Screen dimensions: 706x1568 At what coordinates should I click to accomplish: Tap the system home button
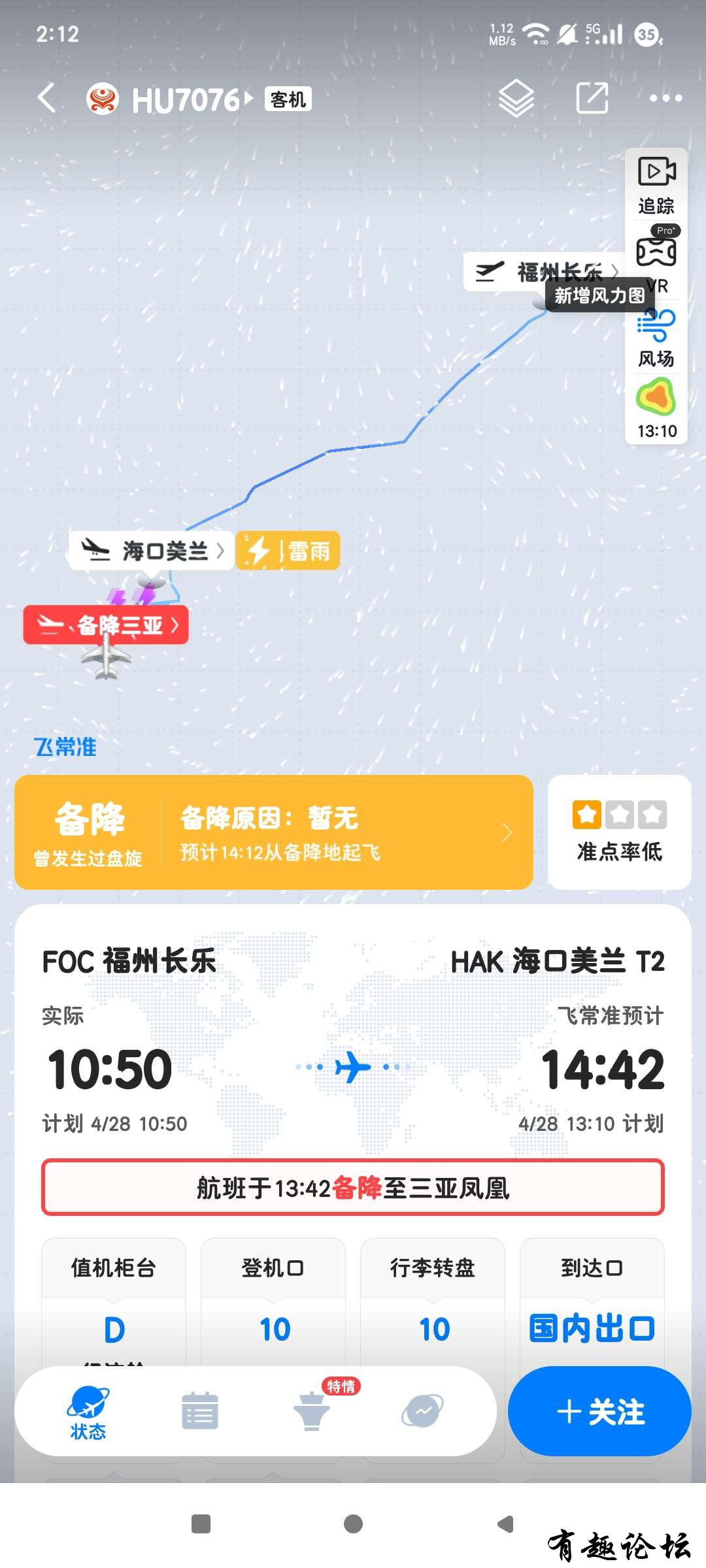(x=353, y=1524)
